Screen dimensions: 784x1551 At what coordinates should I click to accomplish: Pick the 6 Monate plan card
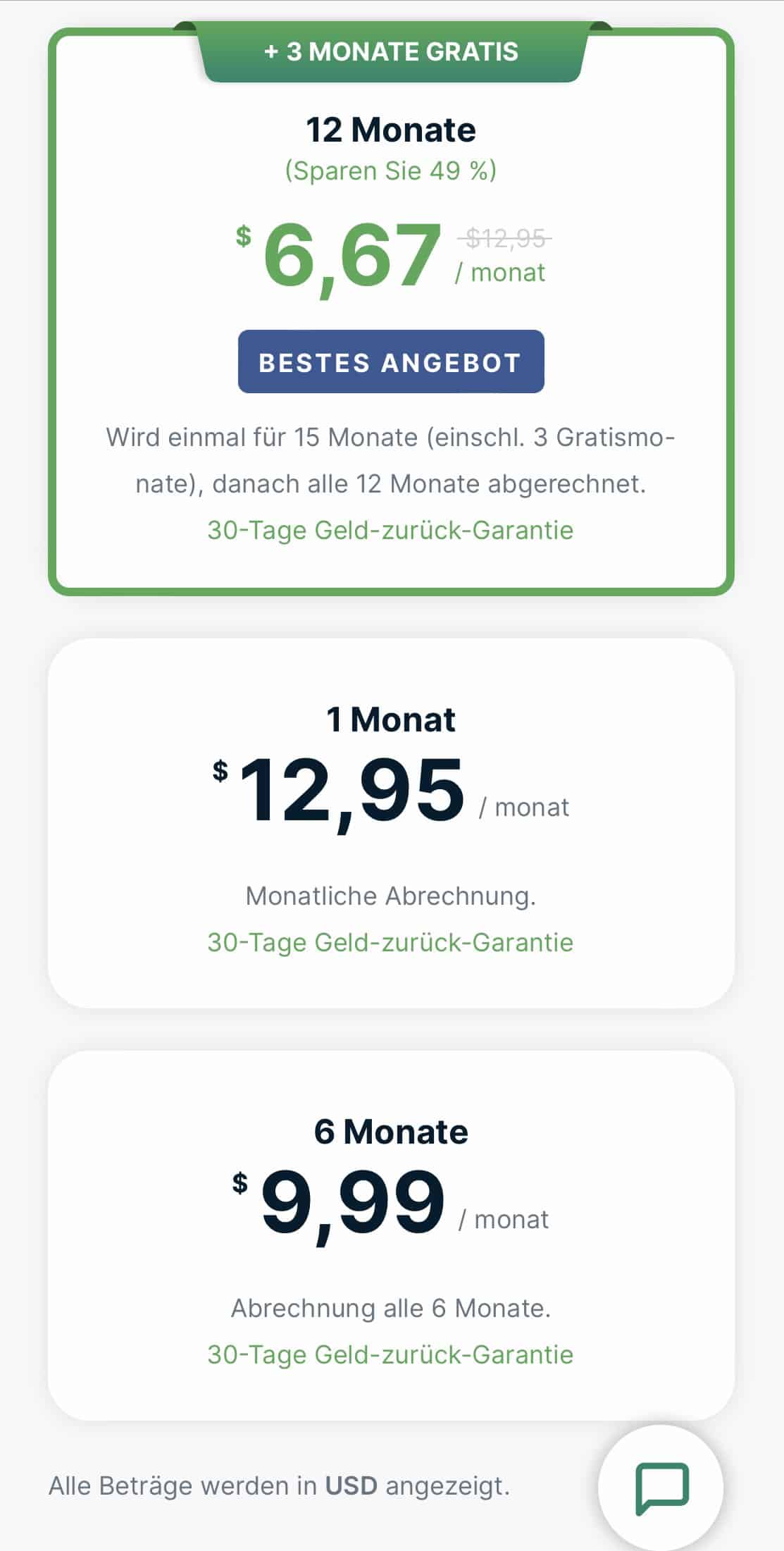[391, 1235]
